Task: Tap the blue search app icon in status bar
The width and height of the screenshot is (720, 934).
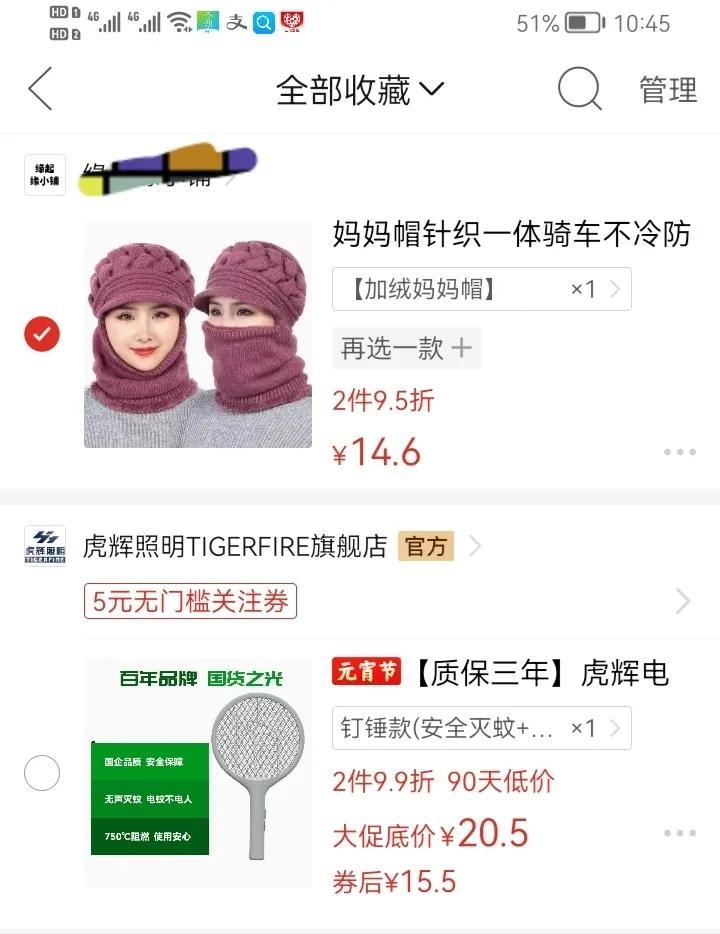Action: (262, 22)
